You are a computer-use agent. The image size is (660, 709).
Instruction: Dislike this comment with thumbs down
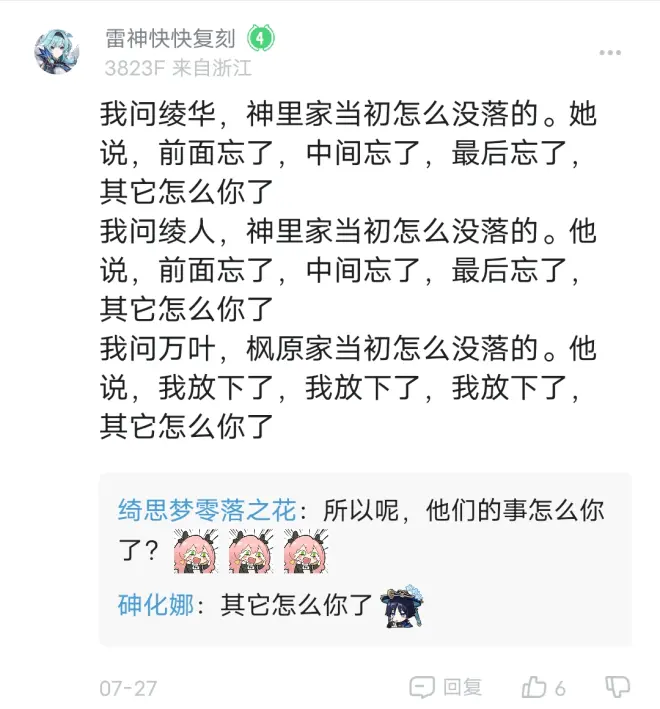point(618,687)
